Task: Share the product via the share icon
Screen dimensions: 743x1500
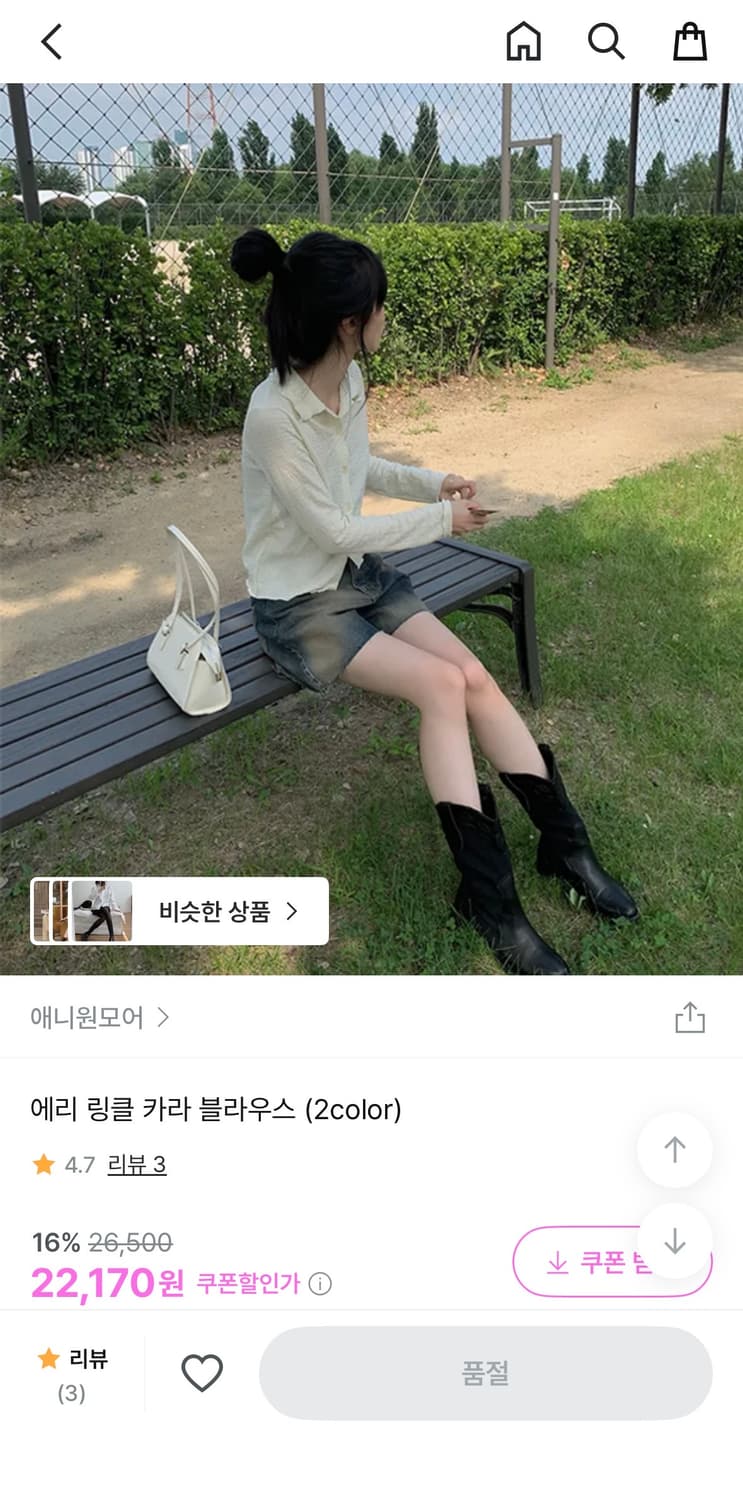Action: (x=689, y=1016)
